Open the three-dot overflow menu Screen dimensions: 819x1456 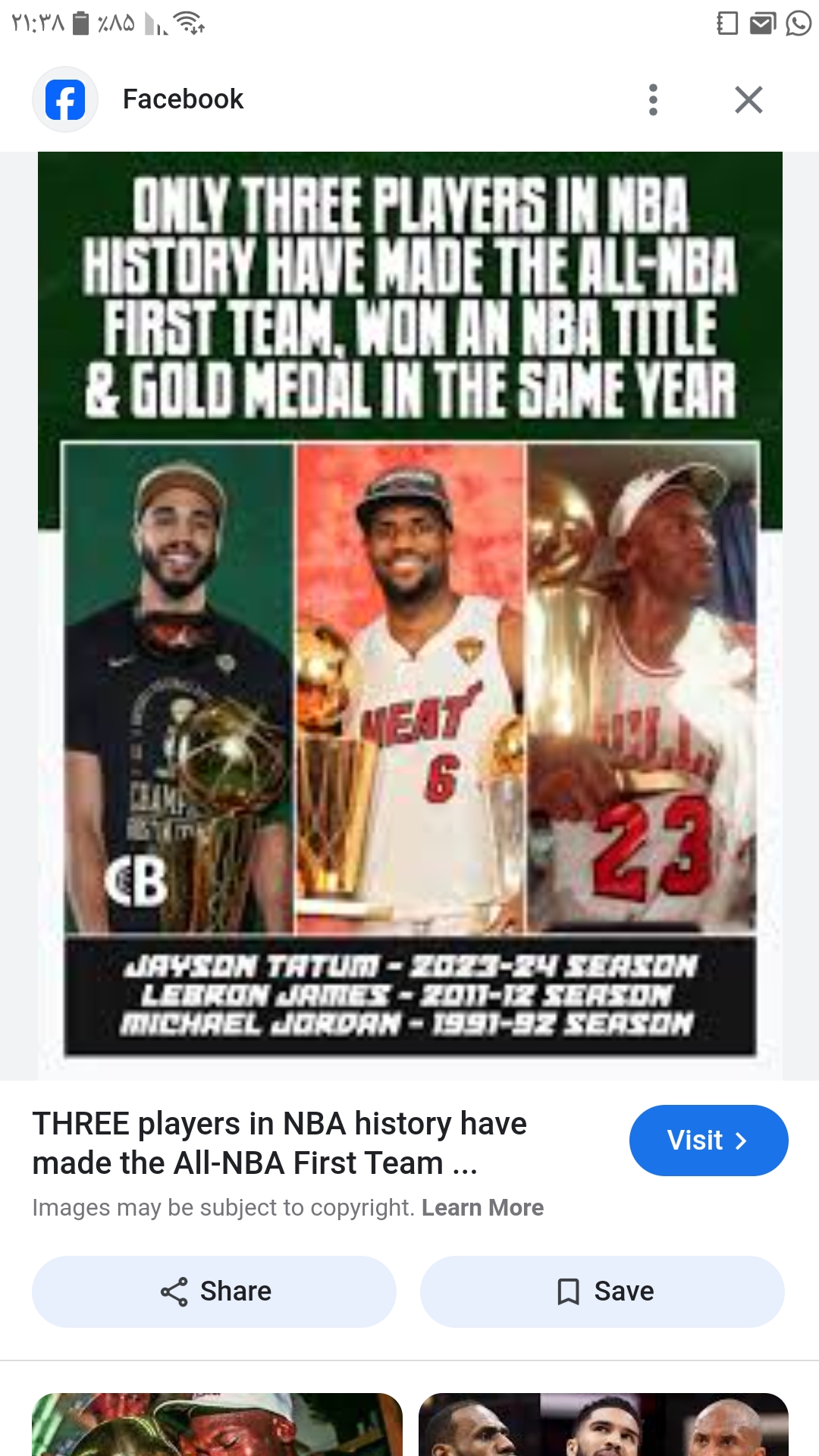tap(653, 99)
